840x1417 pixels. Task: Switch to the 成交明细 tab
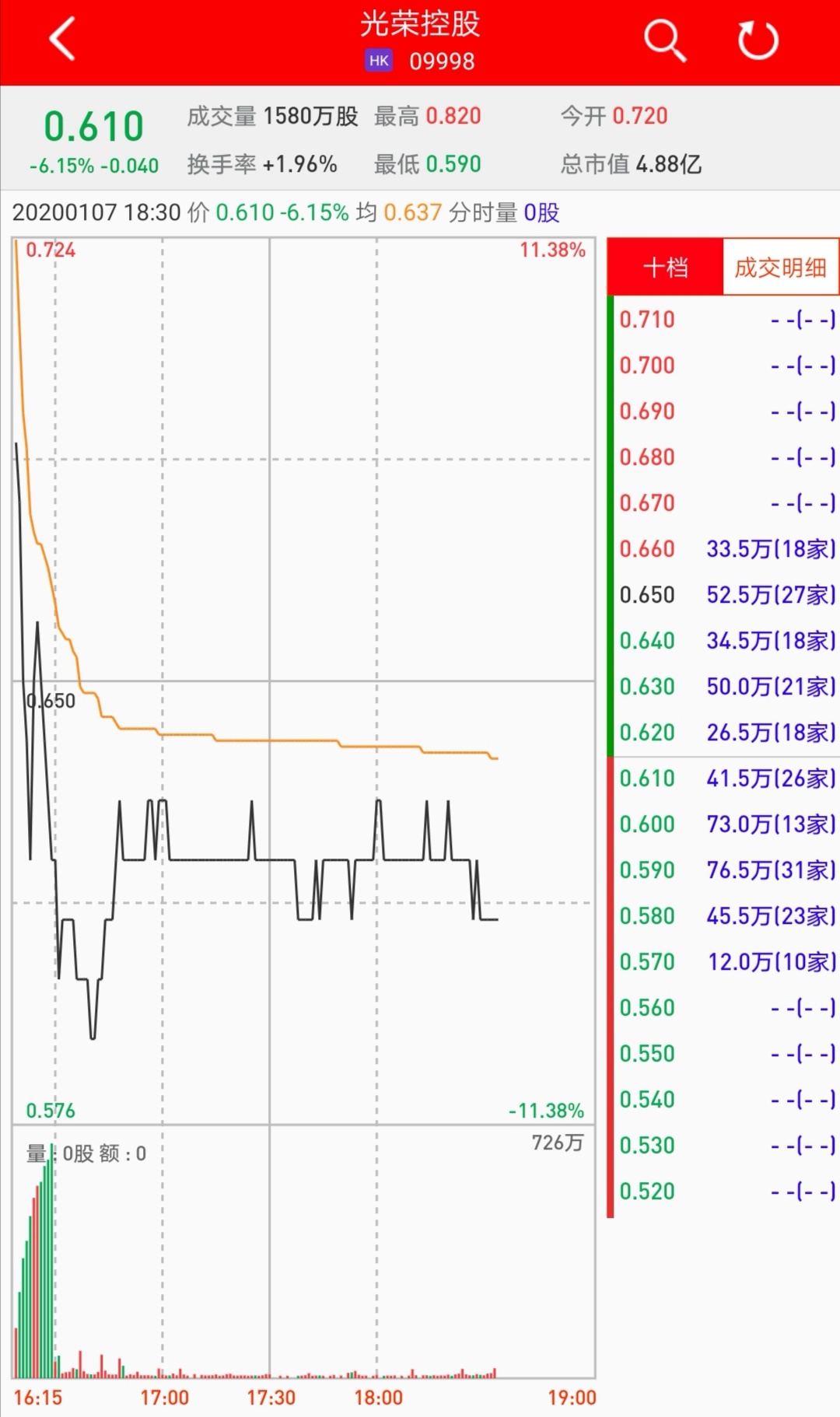(x=780, y=268)
